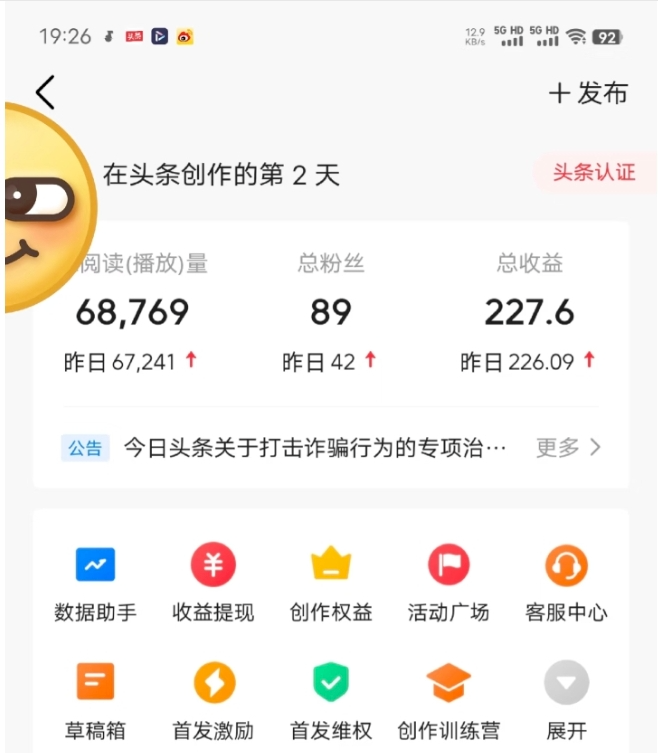Open the 公告 announcement about 打击诈骗行为
Image resolution: width=658 pixels, height=753 pixels.
click(x=314, y=448)
